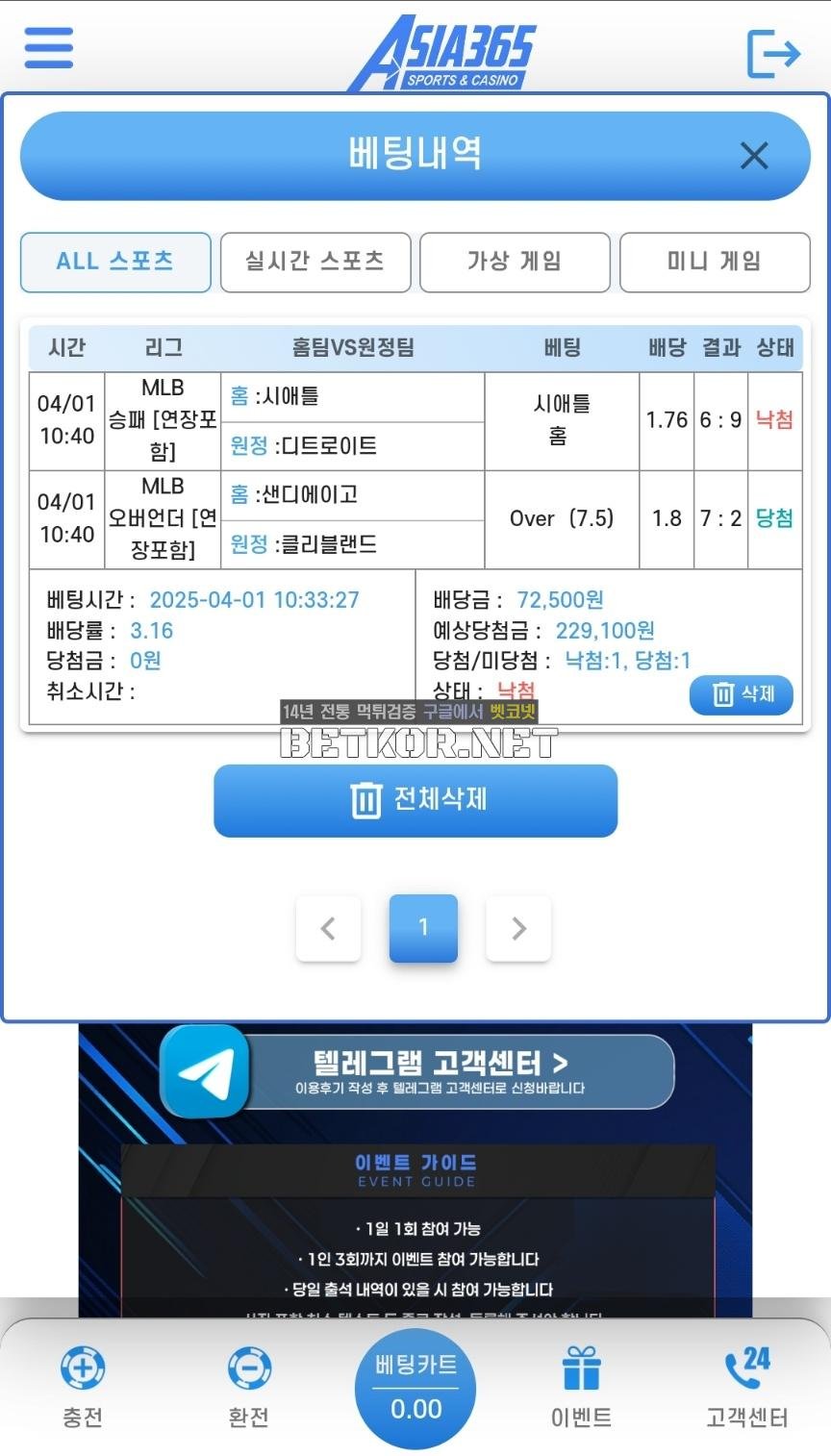
Task: Select the ALL 스포츠 tab
Action: click(115, 262)
